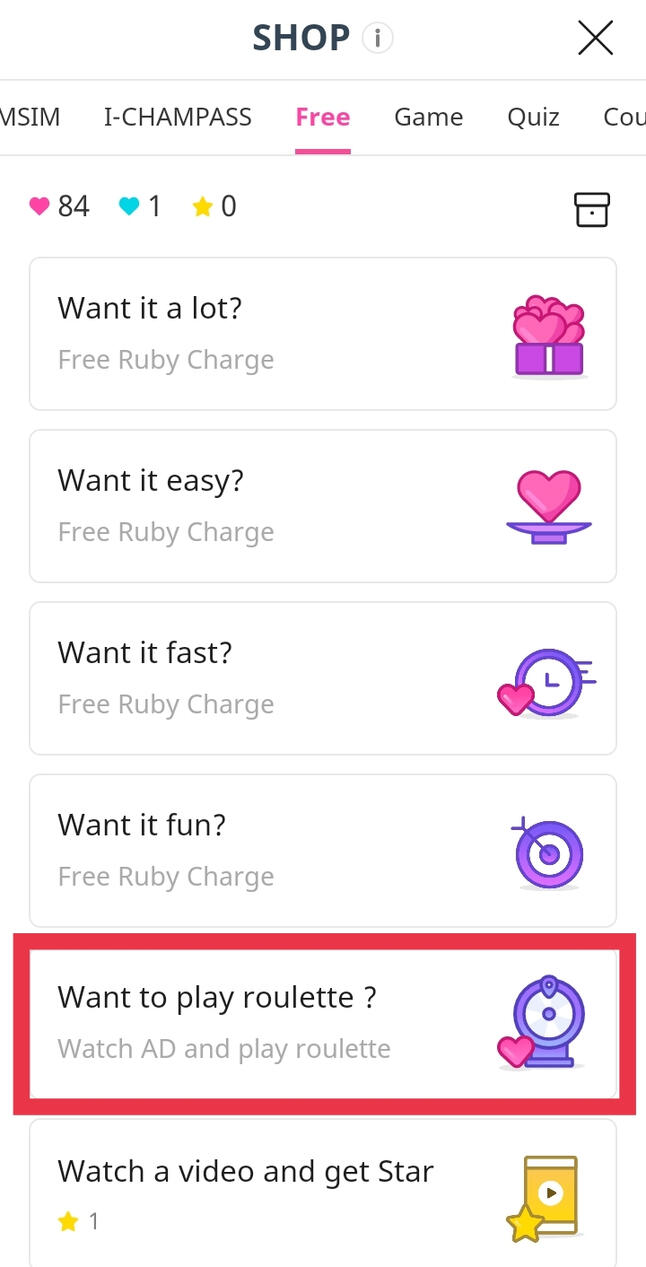Switch to the I-CHAMPASS tab
Screen dimensions: 646x1267
point(177,117)
